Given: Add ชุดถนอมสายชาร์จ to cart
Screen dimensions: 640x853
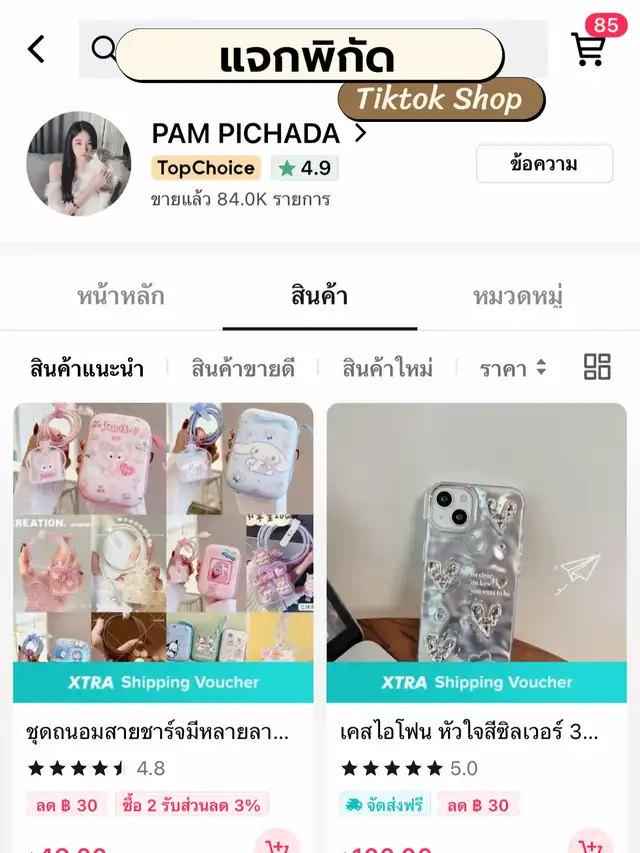Looking at the screenshot, I should click(277, 843).
